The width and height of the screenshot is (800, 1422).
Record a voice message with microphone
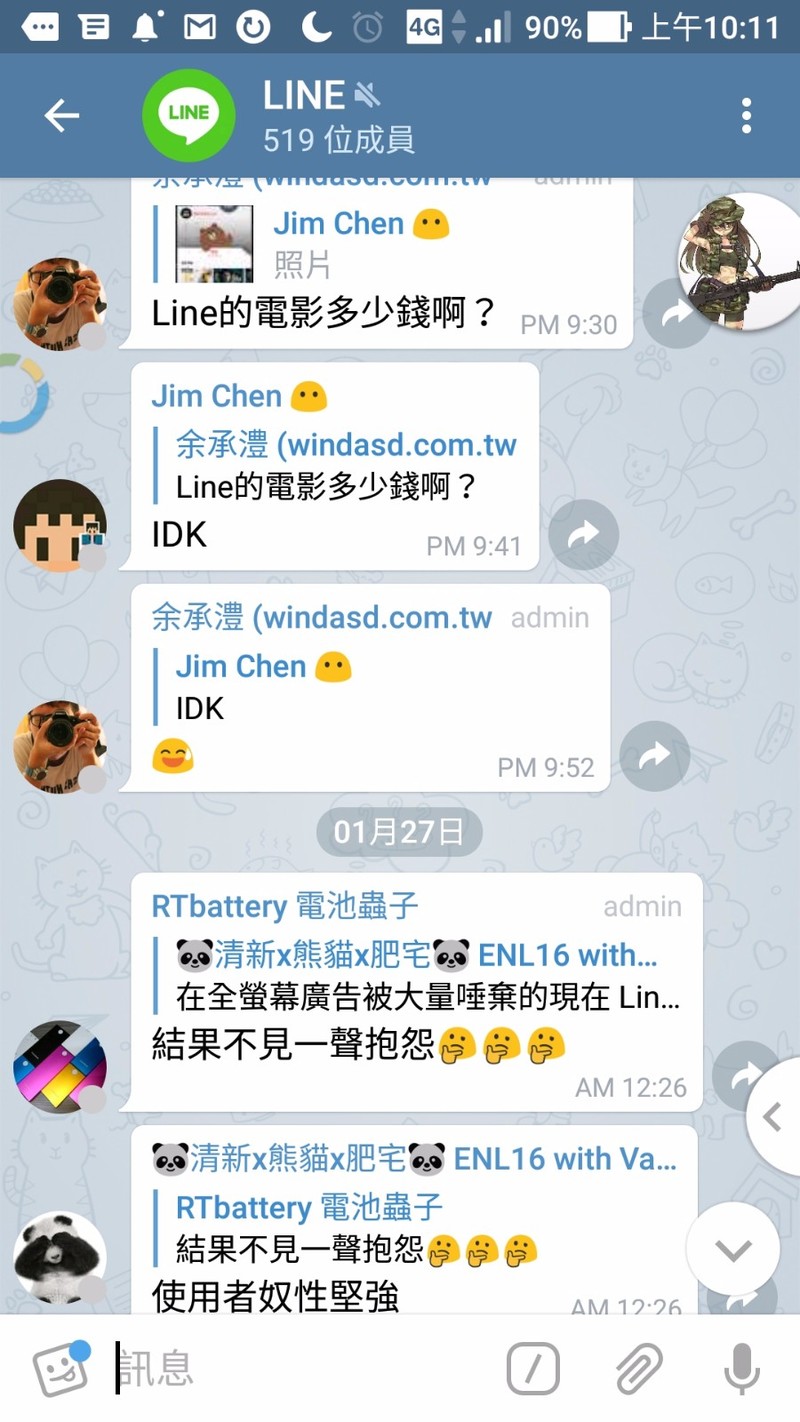pos(741,1368)
